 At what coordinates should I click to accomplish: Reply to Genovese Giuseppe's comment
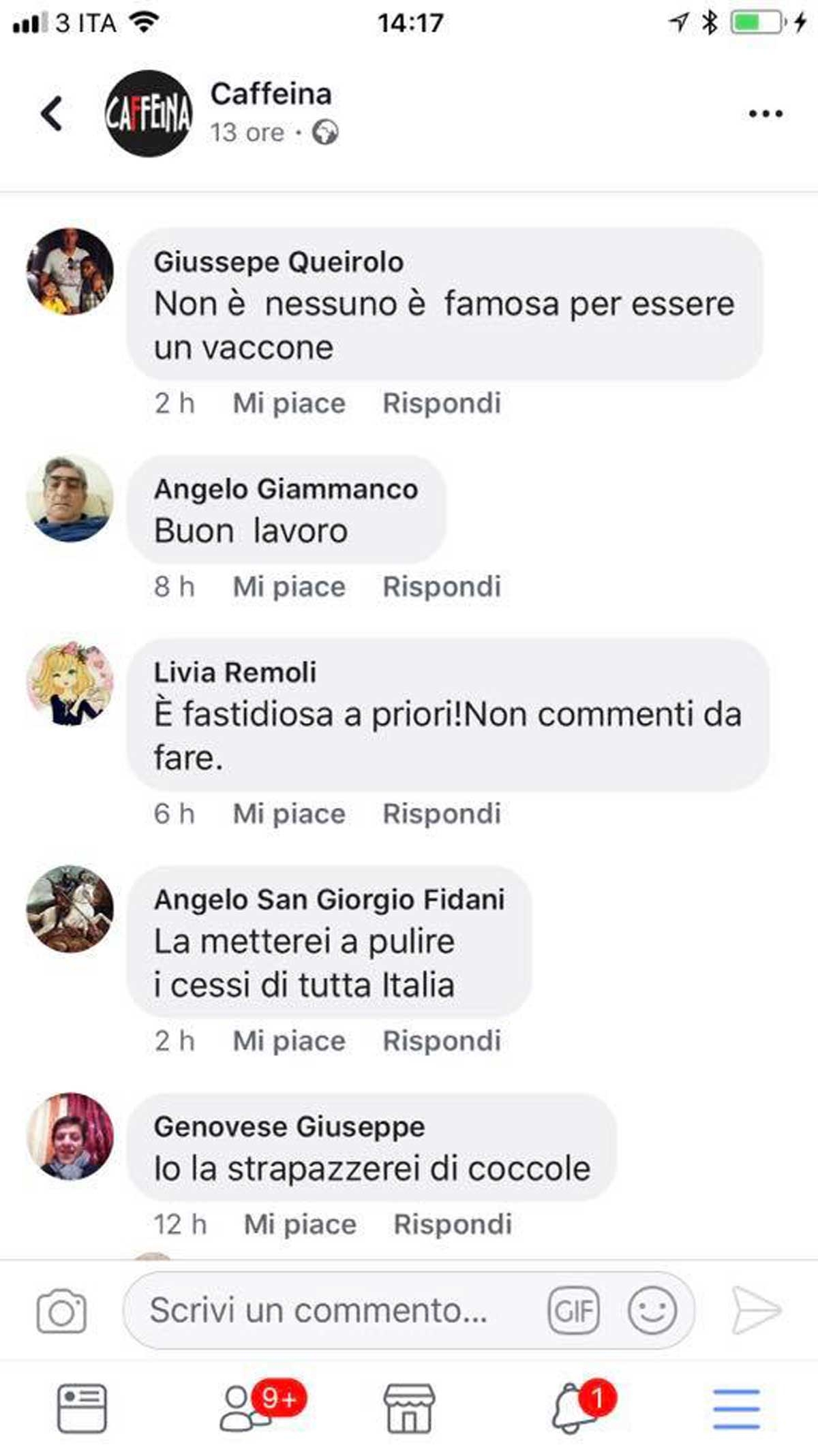453,1224
